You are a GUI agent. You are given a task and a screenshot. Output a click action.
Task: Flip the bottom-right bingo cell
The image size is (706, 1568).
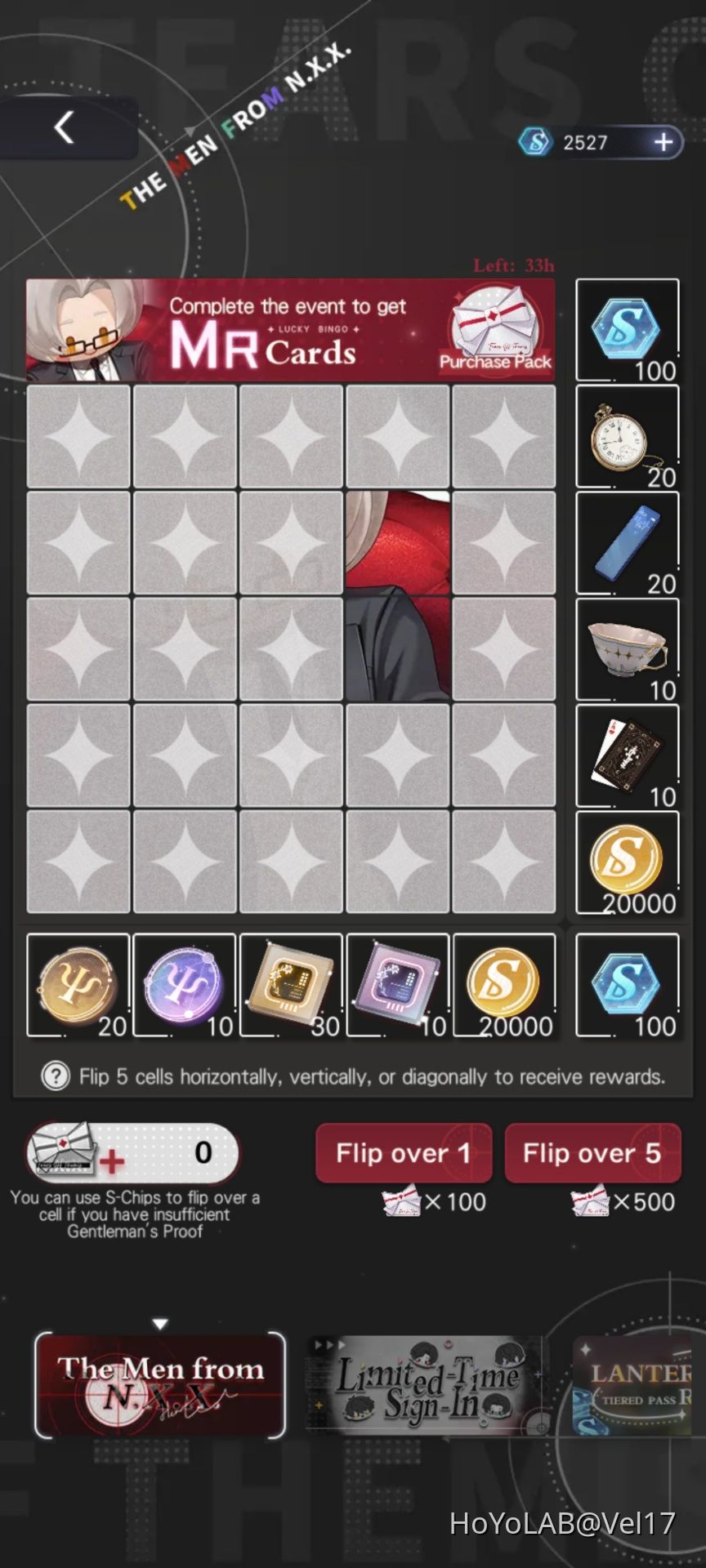click(x=504, y=862)
